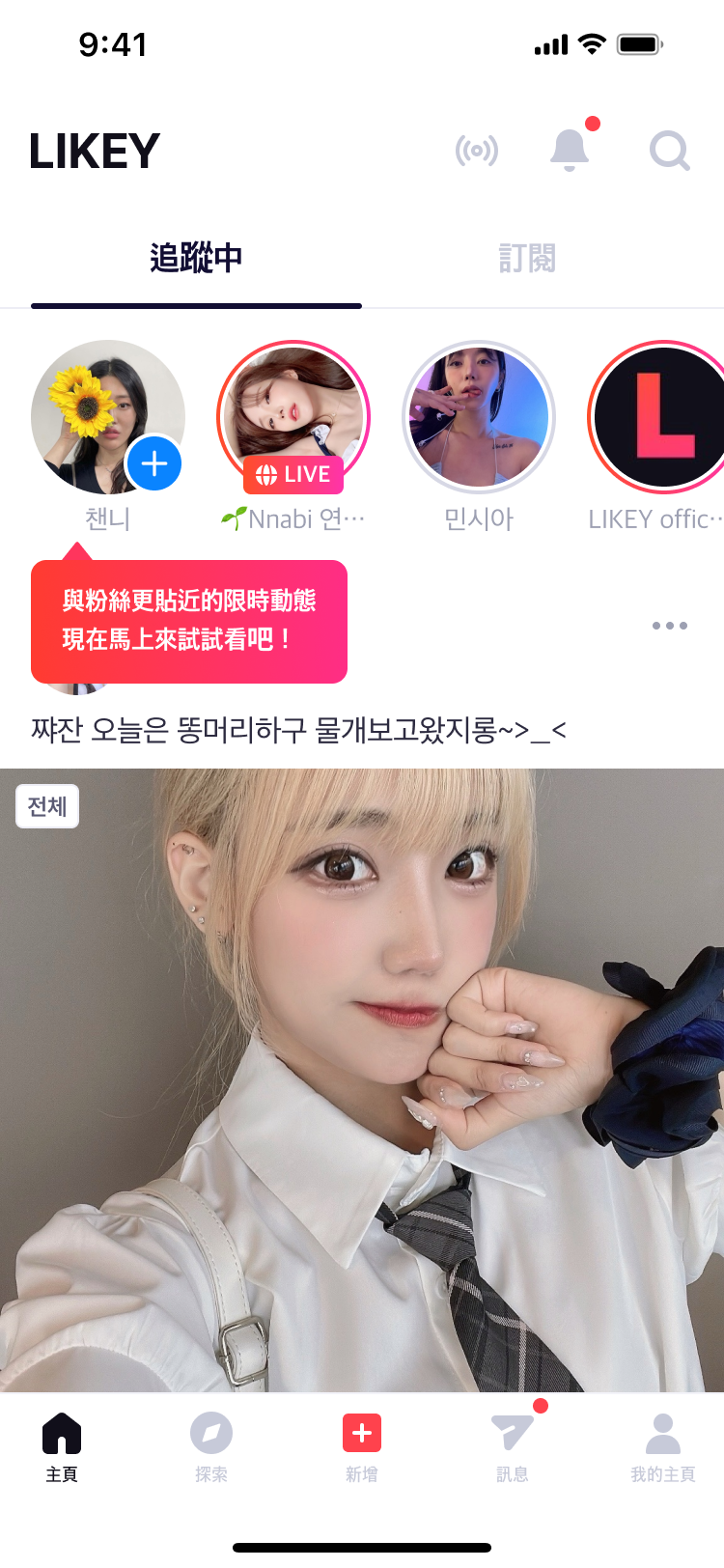Switch to the 訂閱 tab
The image size is (724, 1568).
527,259
